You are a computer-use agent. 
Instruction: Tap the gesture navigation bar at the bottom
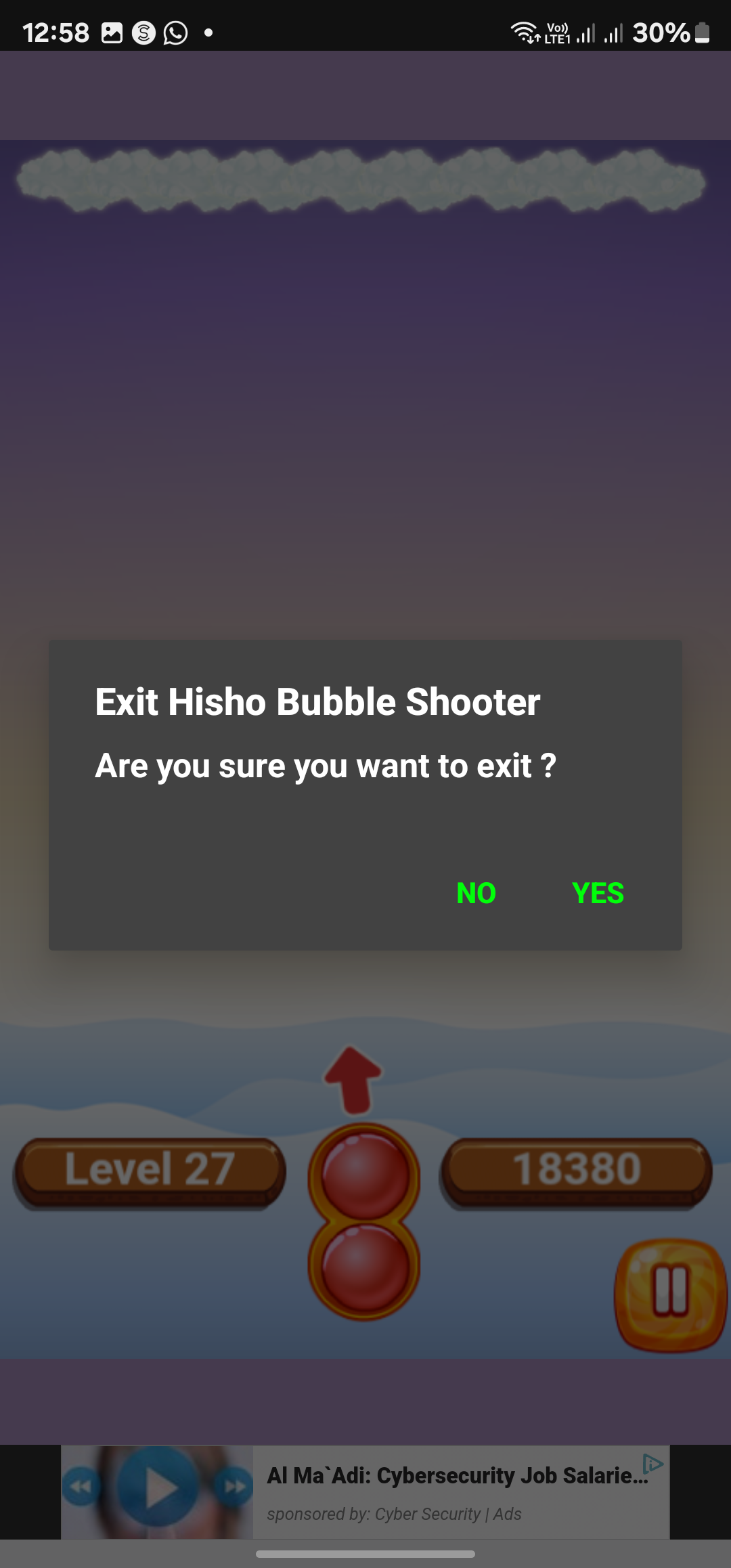(x=365, y=1554)
